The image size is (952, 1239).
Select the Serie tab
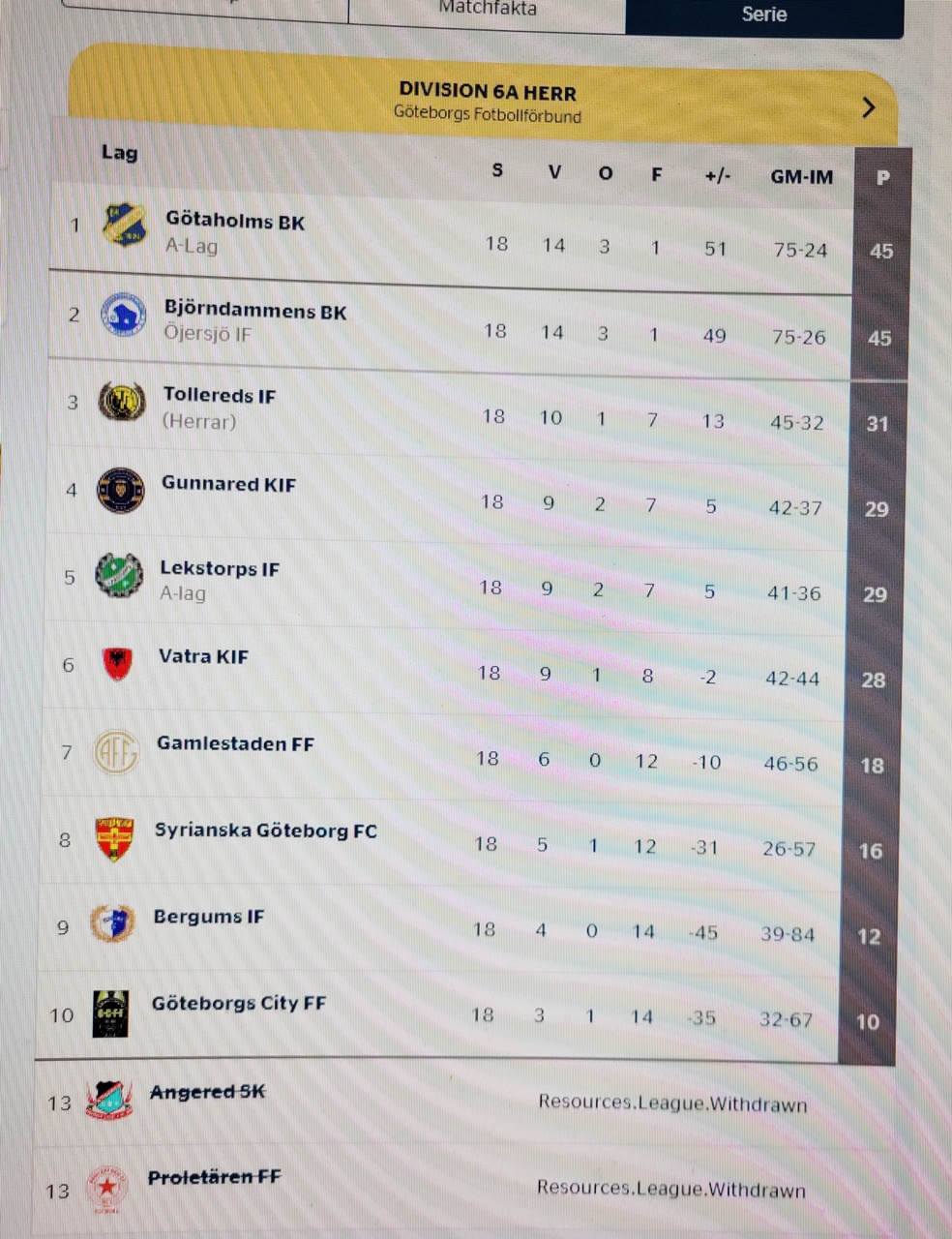click(x=763, y=15)
